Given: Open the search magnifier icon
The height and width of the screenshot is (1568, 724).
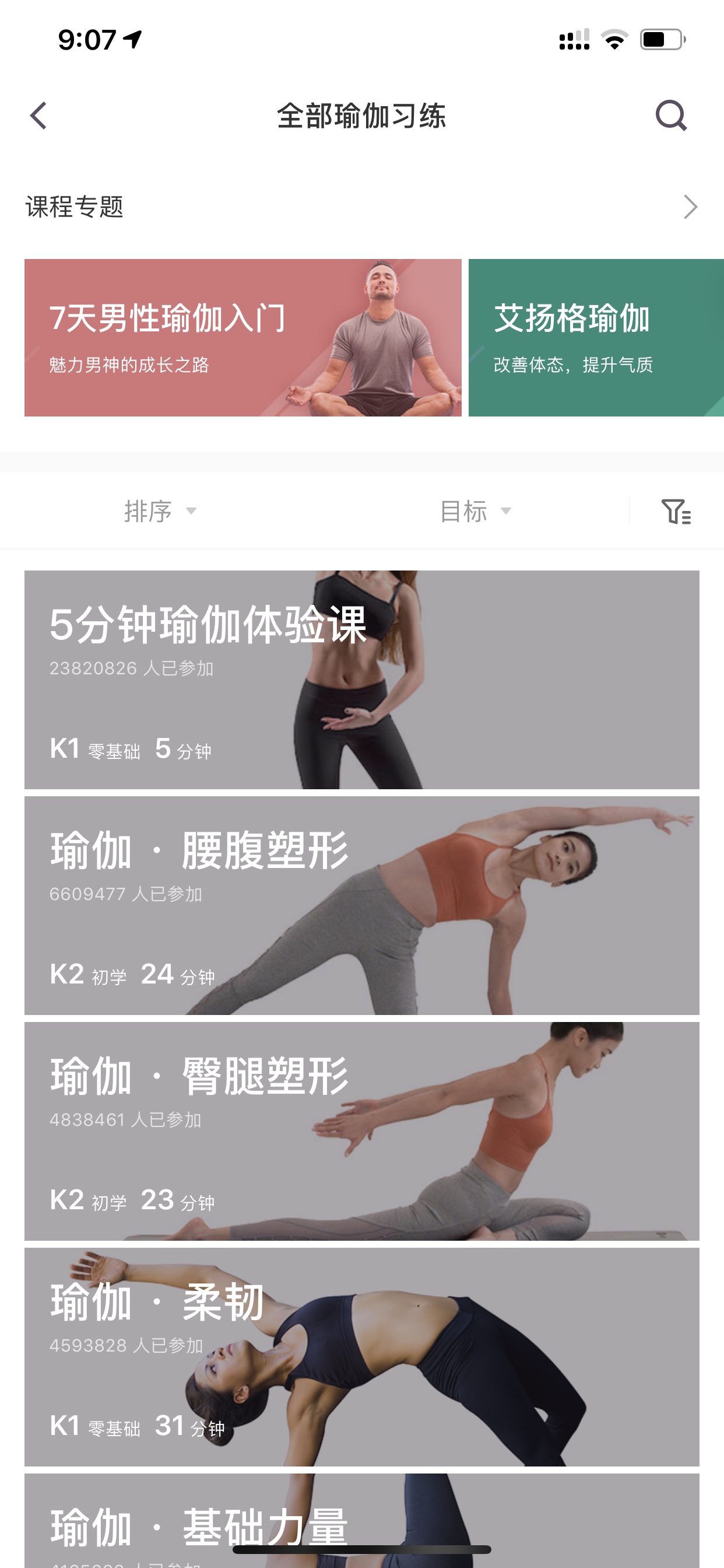Looking at the screenshot, I should click(671, 116).
